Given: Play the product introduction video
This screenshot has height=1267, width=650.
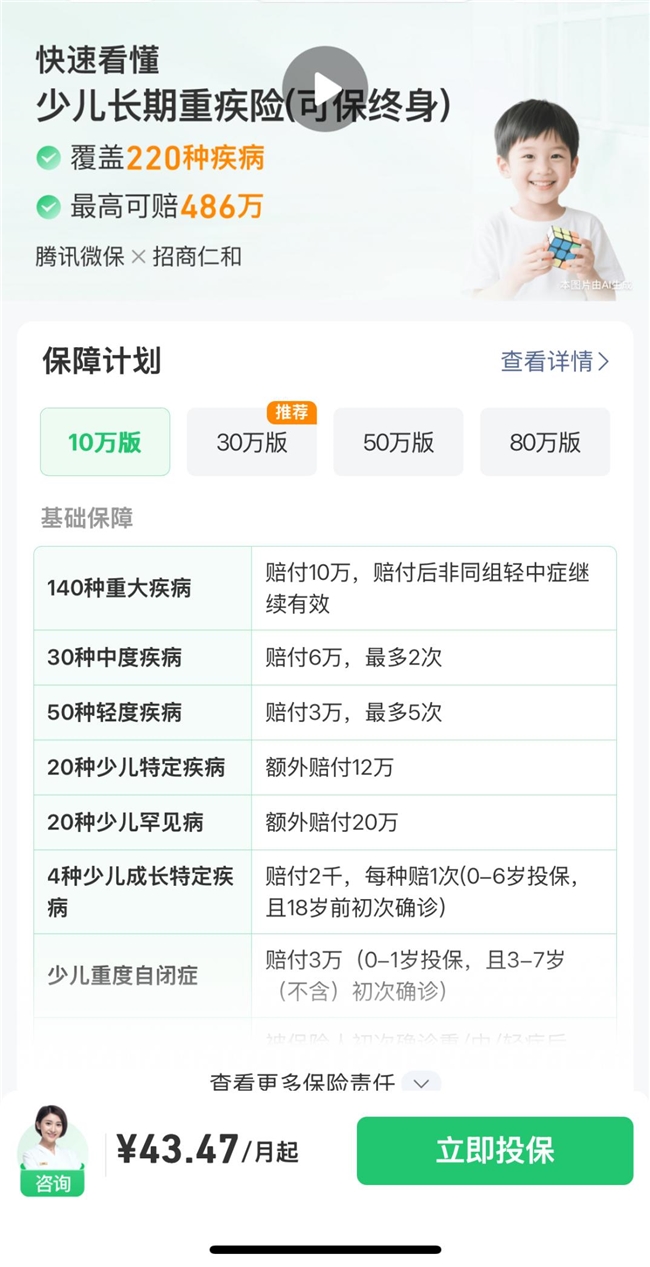Looking at the screenshot, I should (324, 88).
